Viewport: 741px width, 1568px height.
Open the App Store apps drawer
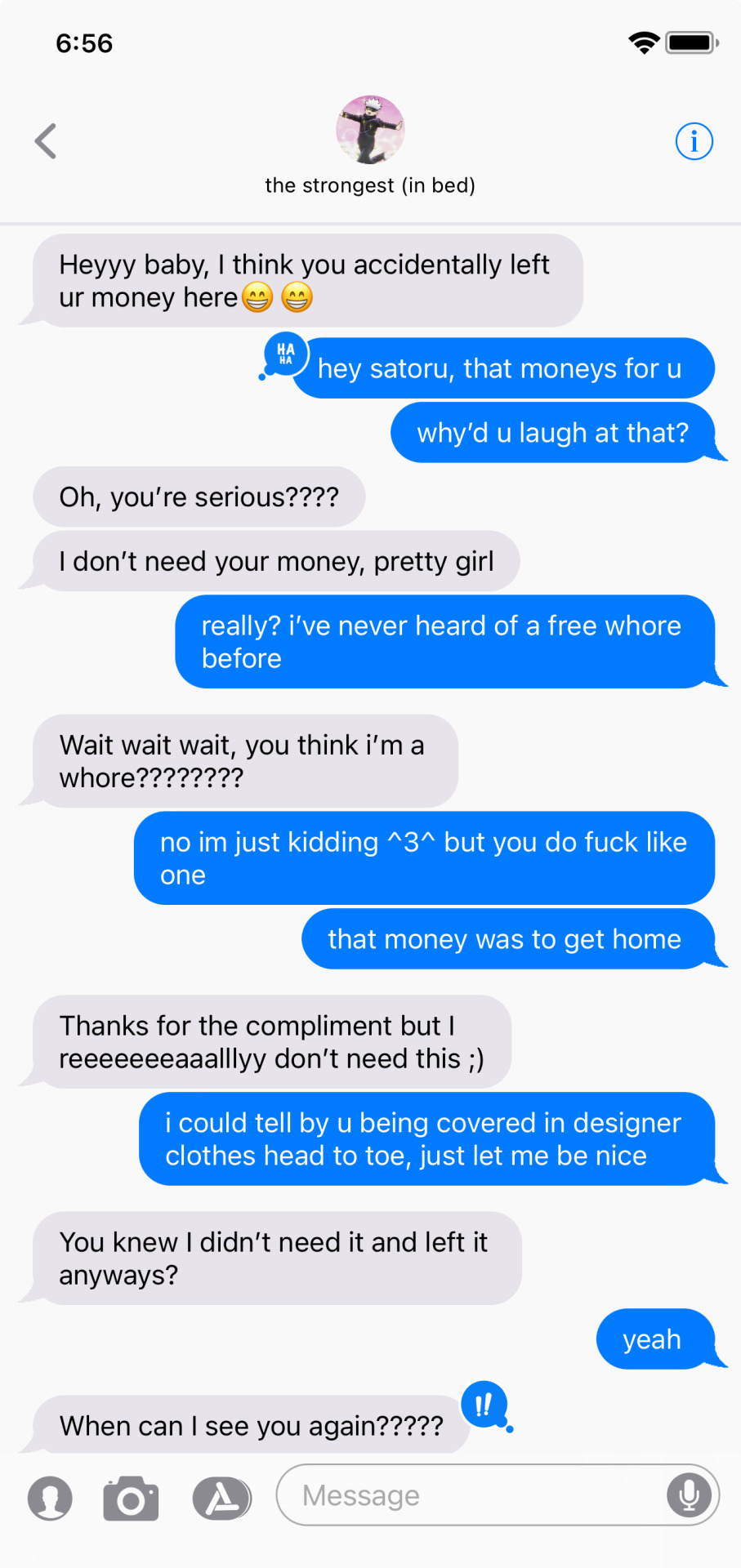click(x=221, y=1498)
